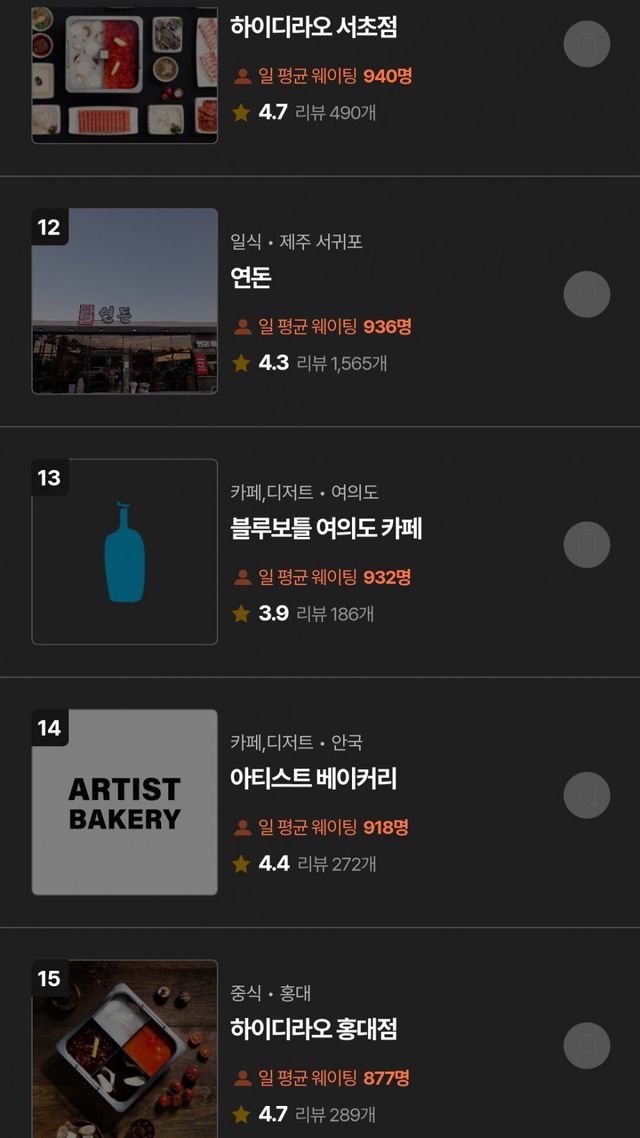This screenshot has height=1138, width=640.
Task: Open the 연돈 restaurant listing
Action: click(251, 278)
